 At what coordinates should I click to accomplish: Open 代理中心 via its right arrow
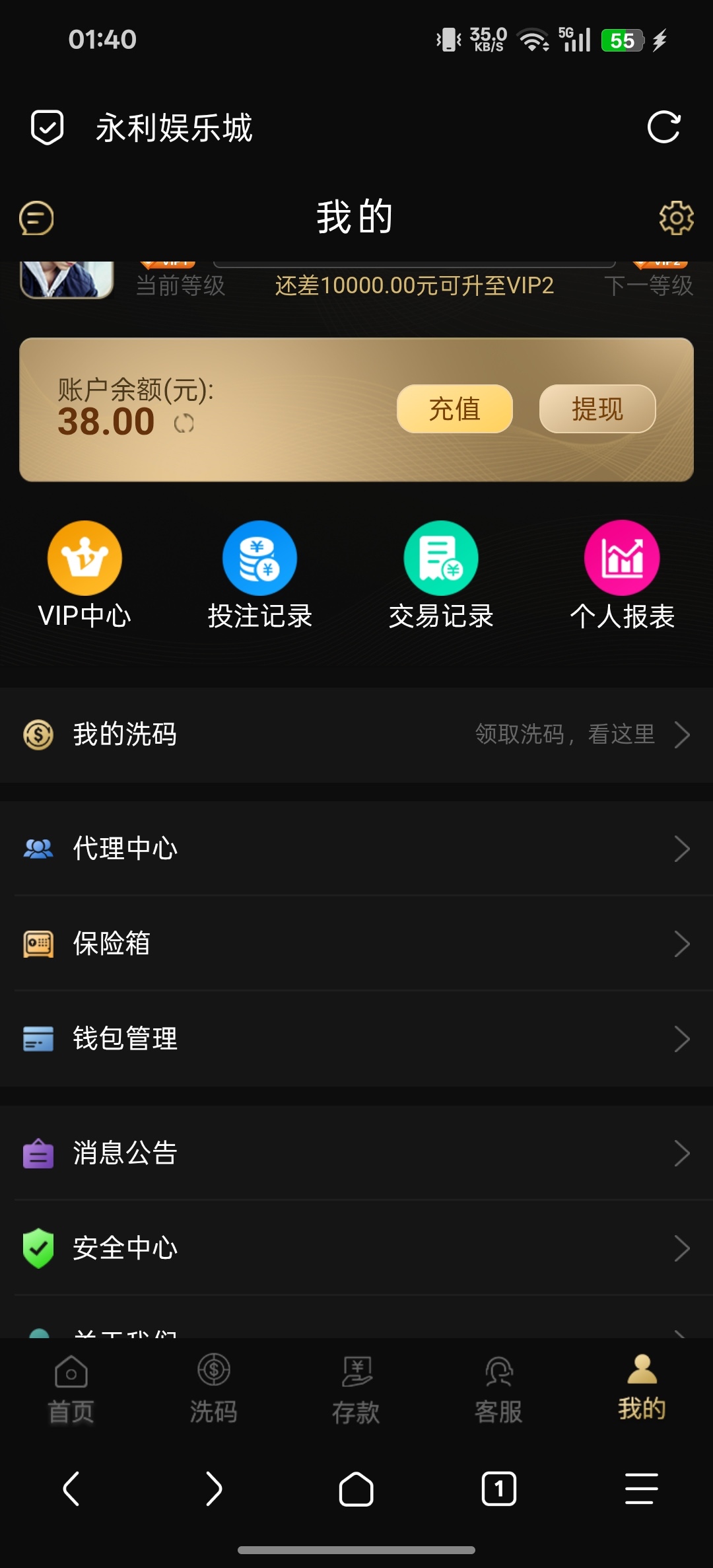tap(683, 849)
